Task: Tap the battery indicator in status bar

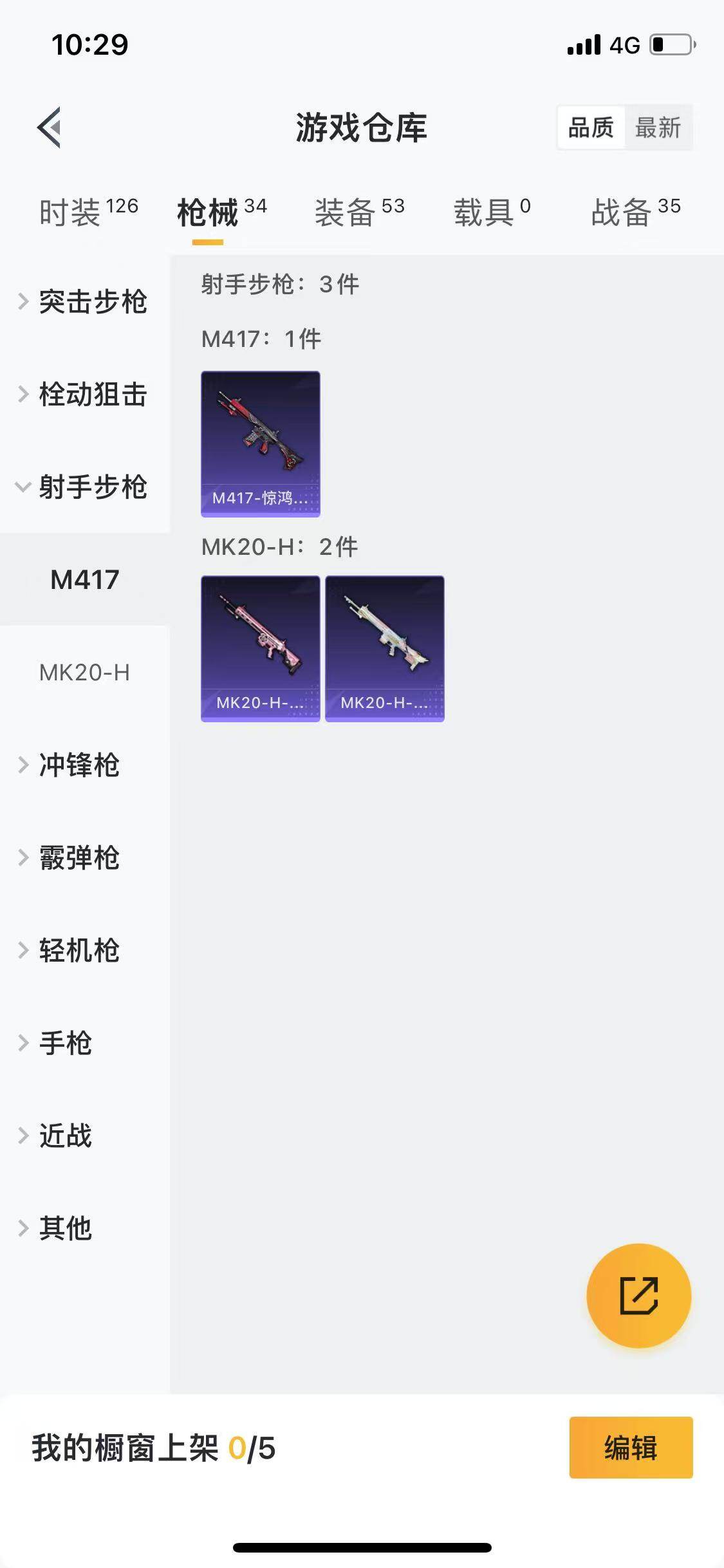Action: (669, 44)
